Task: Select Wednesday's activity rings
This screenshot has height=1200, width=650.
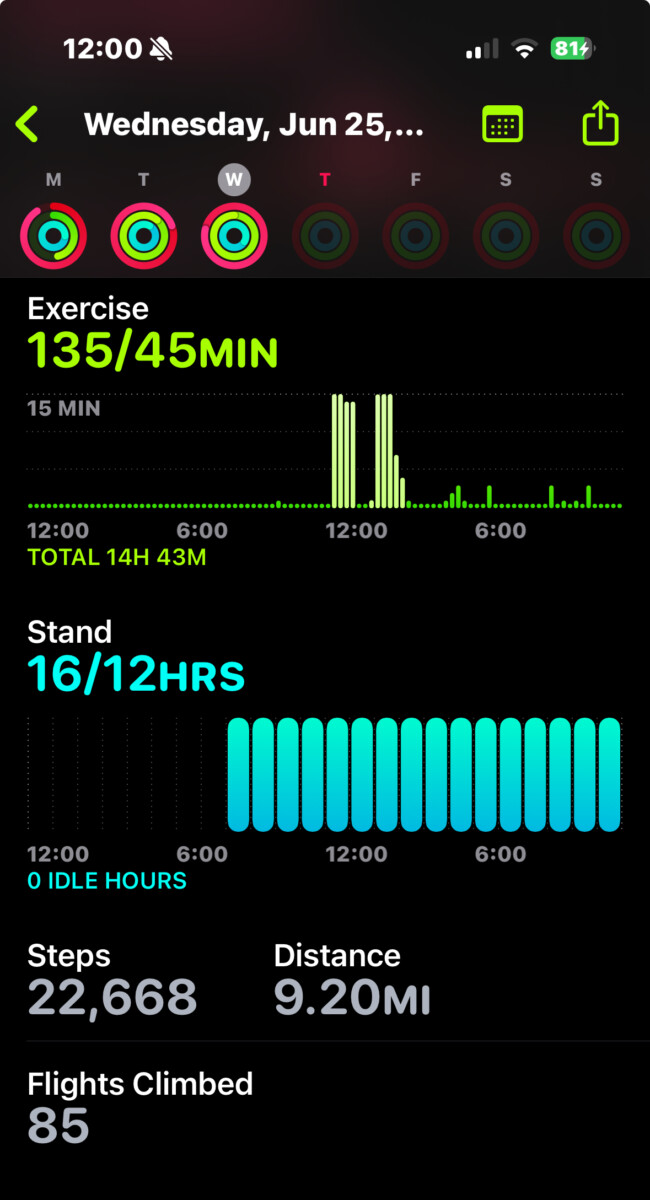Action: pyautogui.click(x=234, y=236)
